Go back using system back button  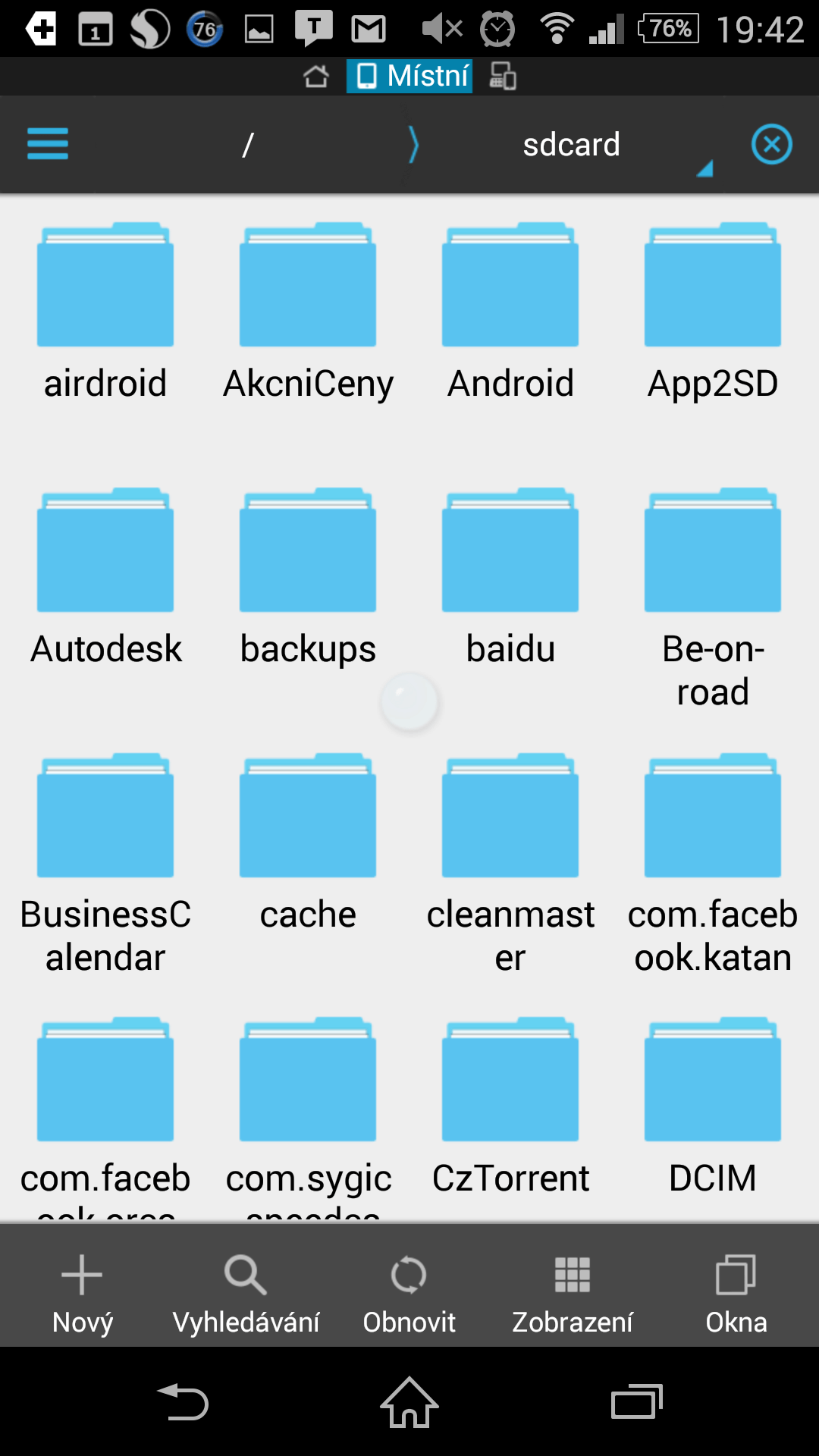pos(183,1401)
